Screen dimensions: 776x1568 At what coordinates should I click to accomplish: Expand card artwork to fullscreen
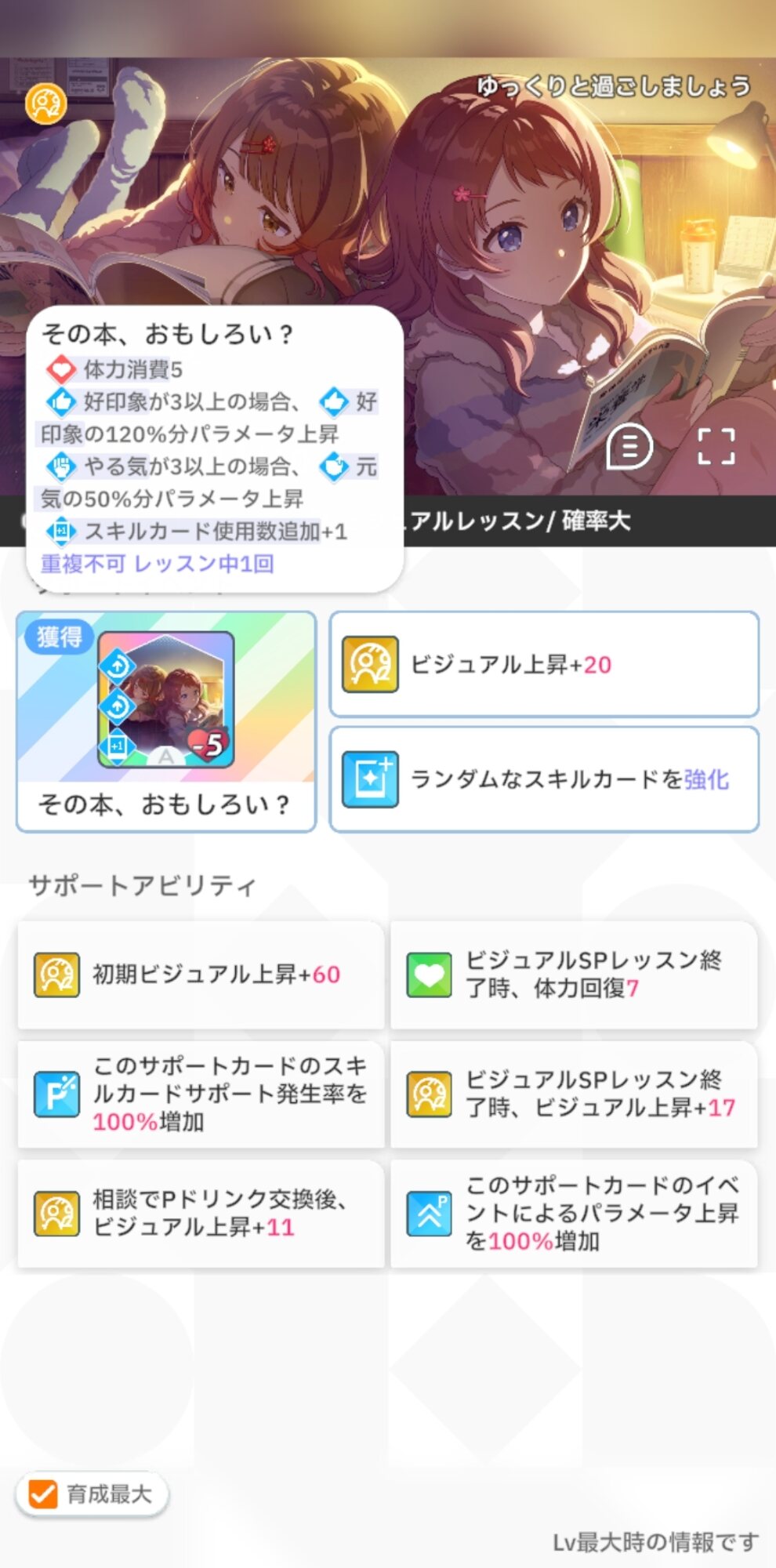coord(716,446)
